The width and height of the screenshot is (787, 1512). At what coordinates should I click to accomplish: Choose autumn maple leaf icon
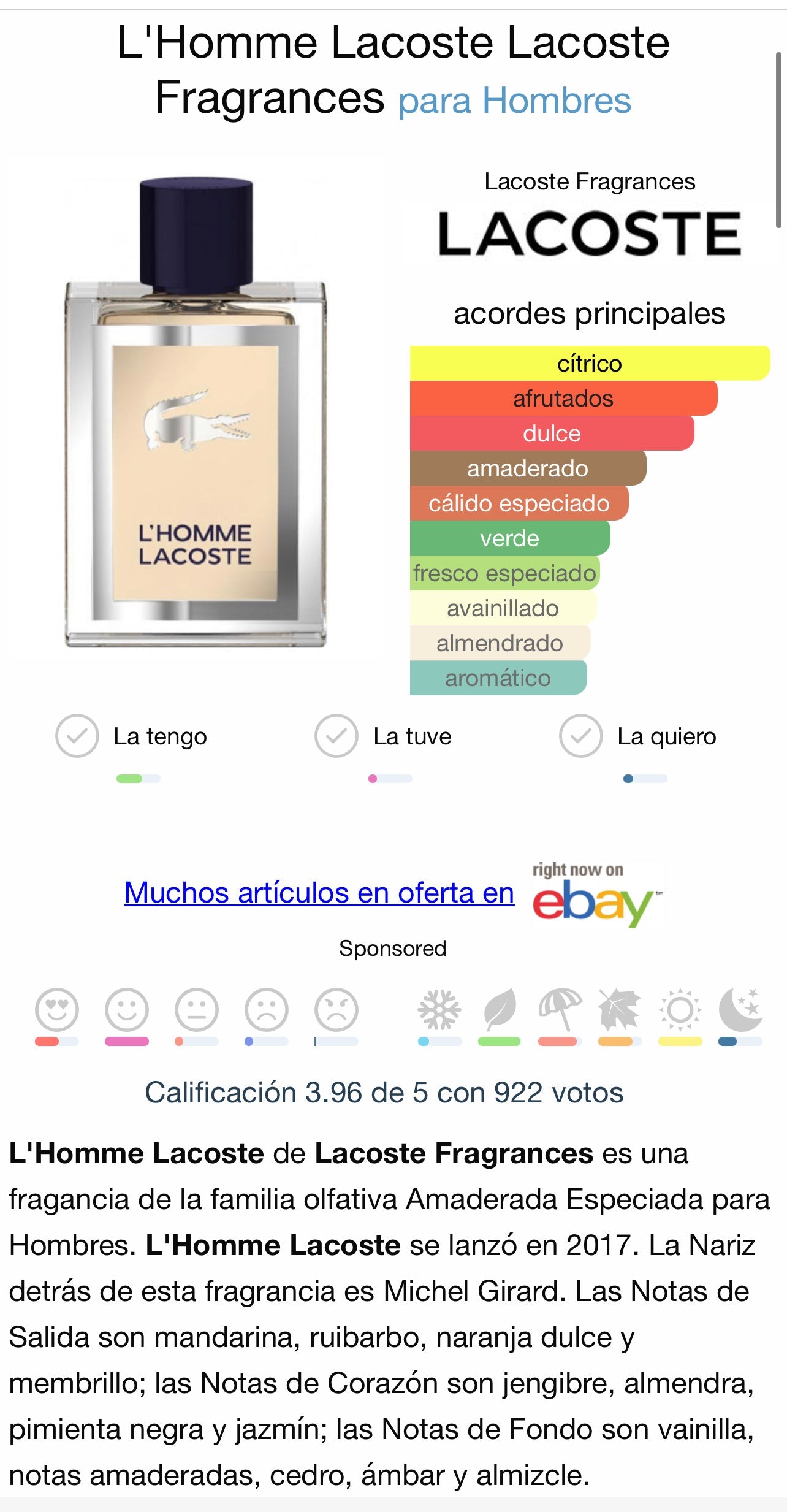[x=620, y=1009]
